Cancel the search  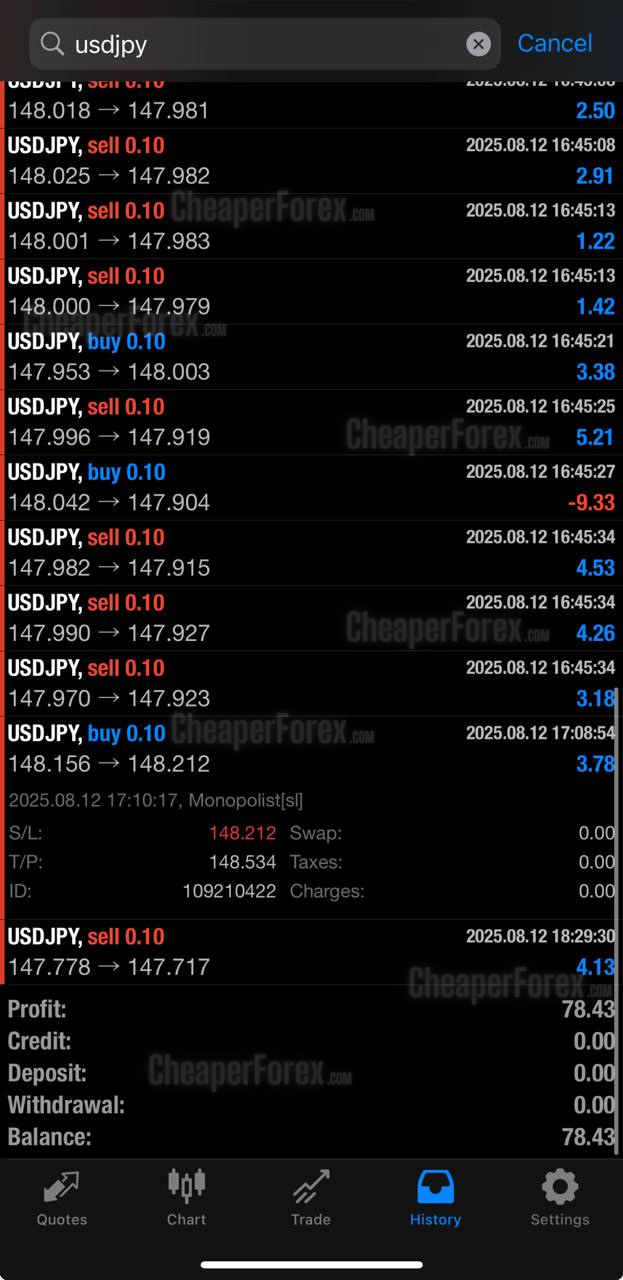[x=555, y=43]
